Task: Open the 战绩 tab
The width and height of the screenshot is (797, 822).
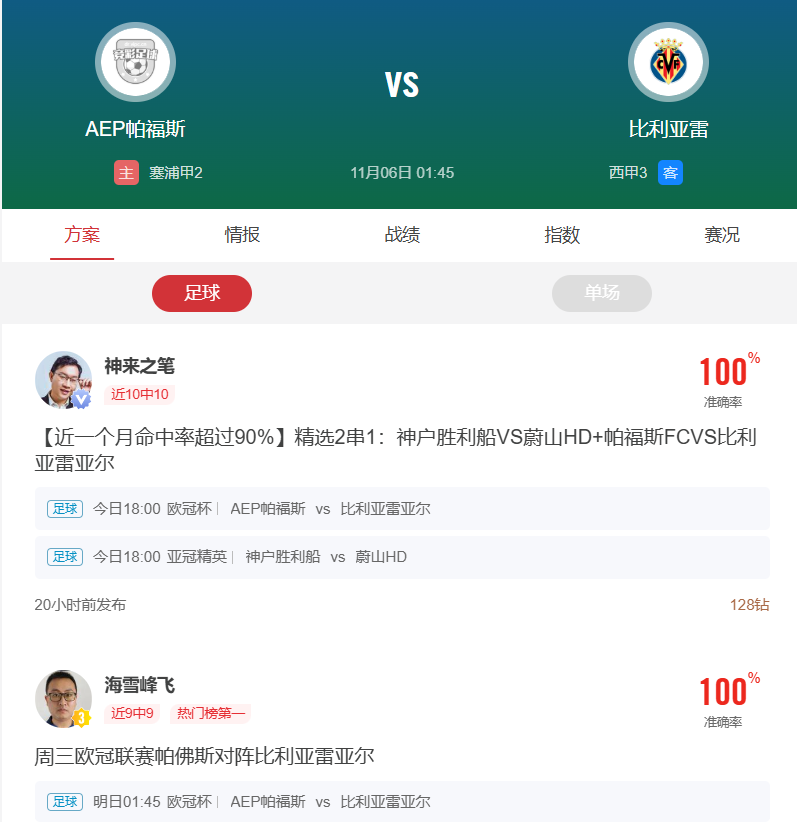Action: 402,235
